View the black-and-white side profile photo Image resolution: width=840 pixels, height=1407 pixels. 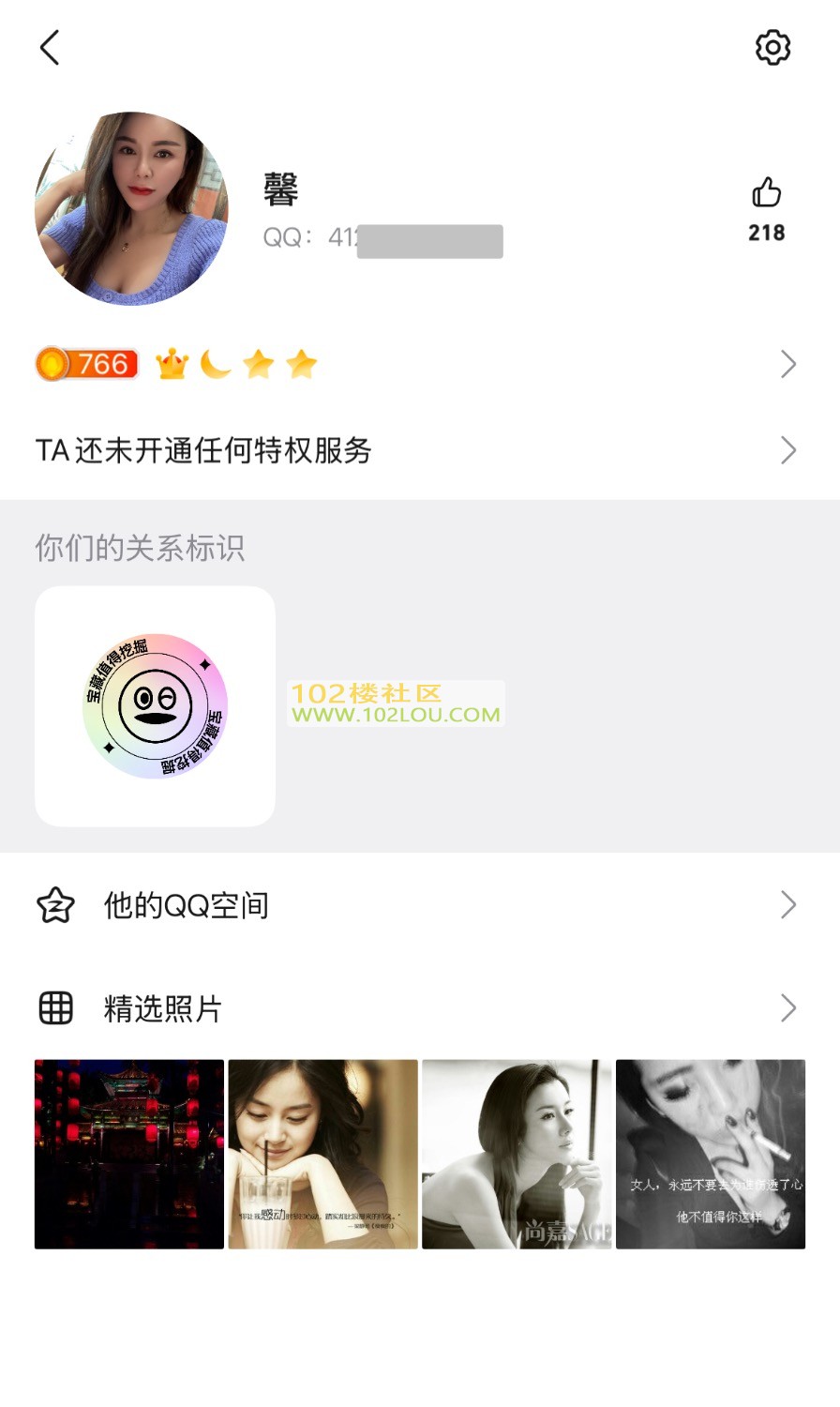point(517,1154)
